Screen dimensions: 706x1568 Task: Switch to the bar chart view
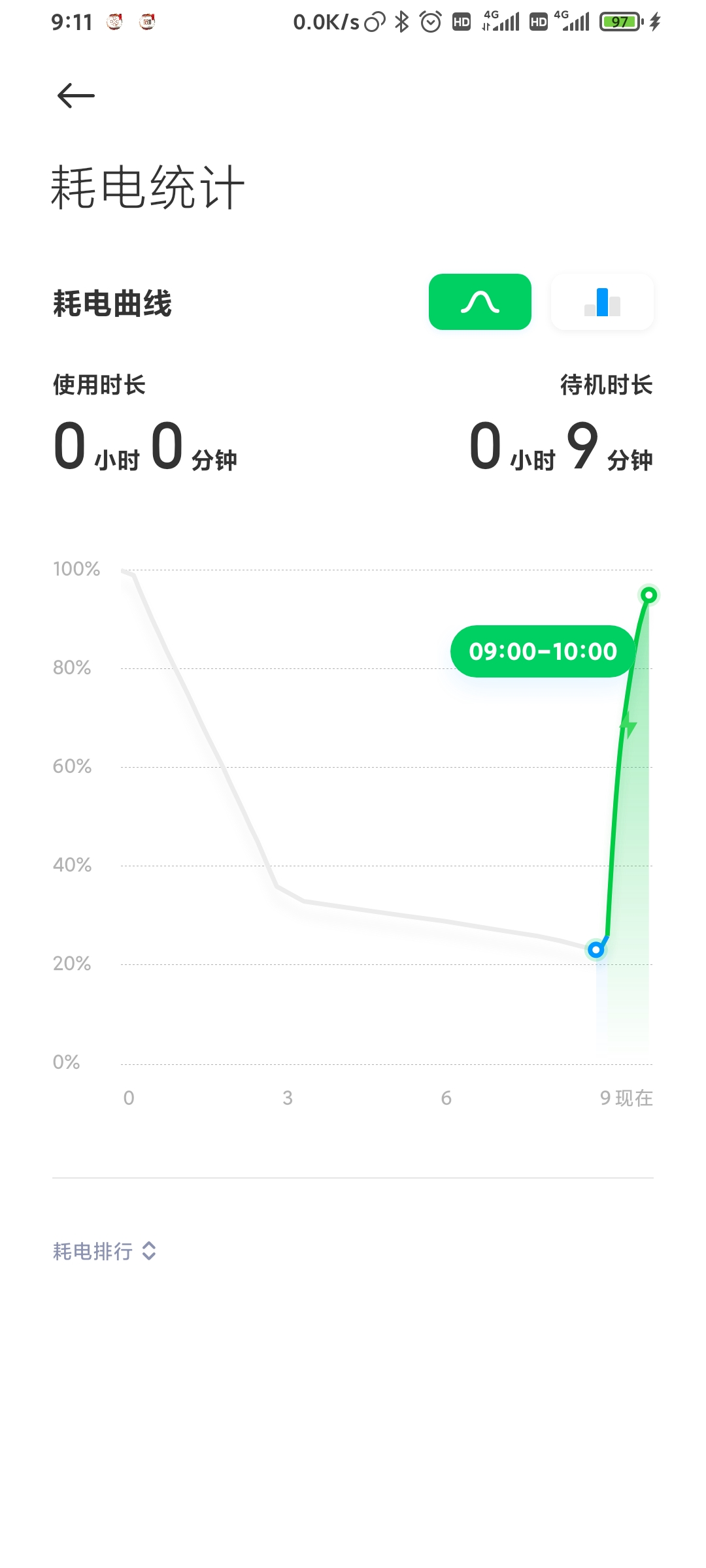[602, 302]
